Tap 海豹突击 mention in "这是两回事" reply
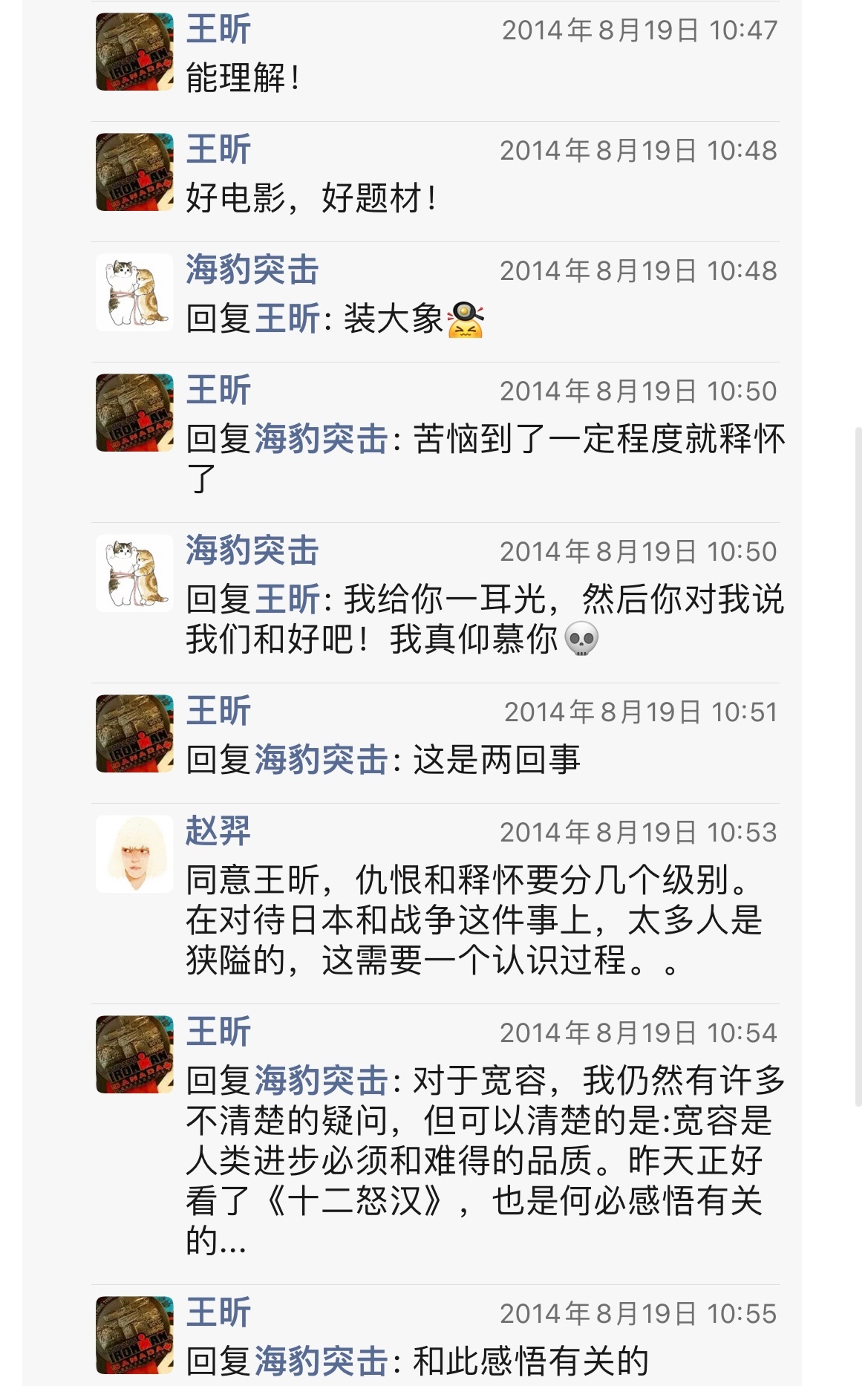The width and height of the screenshot is (868, 1386). pos(322,760)
